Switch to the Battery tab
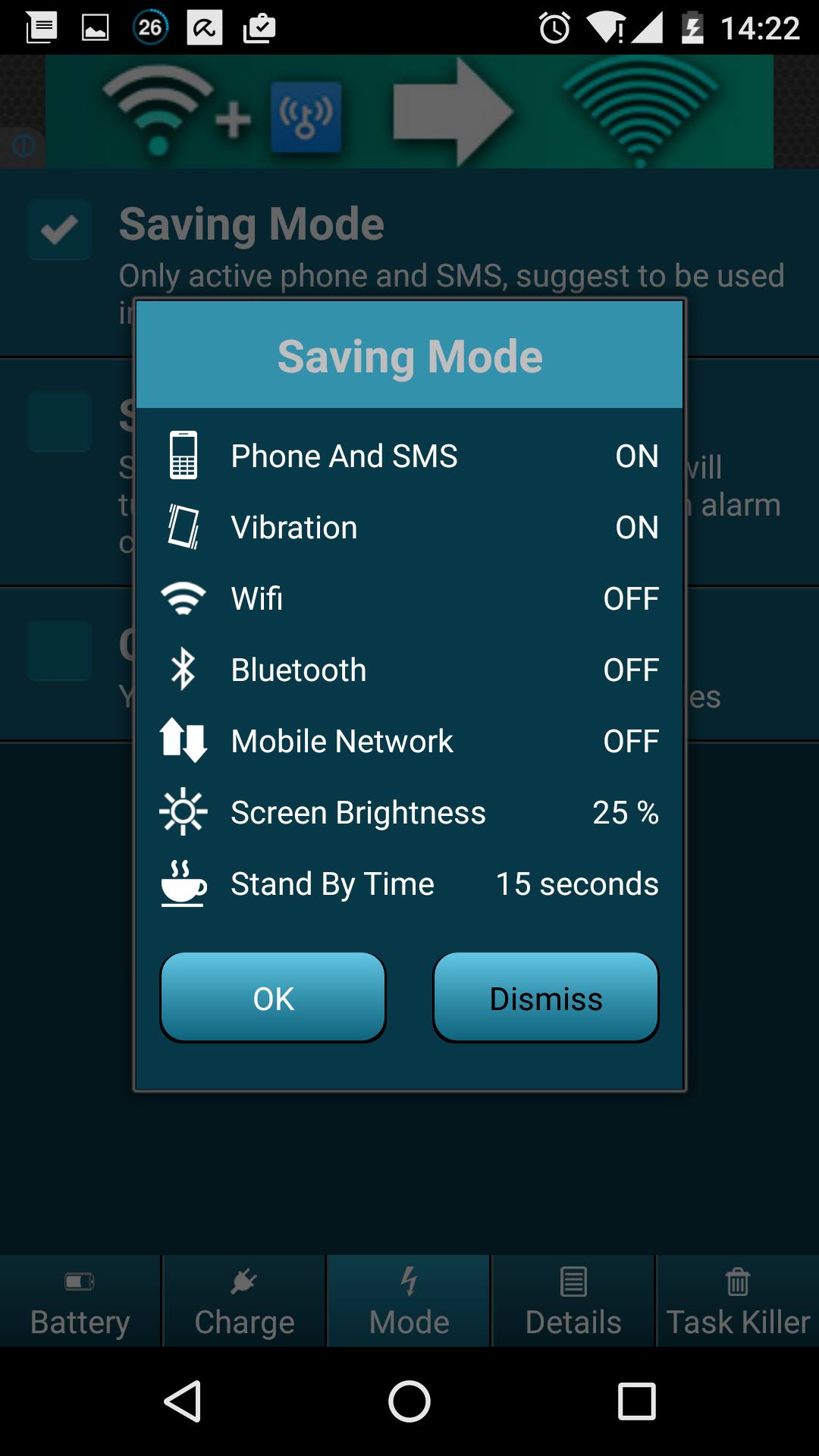The image size is (819, 1456). (x=78, y=1301)
